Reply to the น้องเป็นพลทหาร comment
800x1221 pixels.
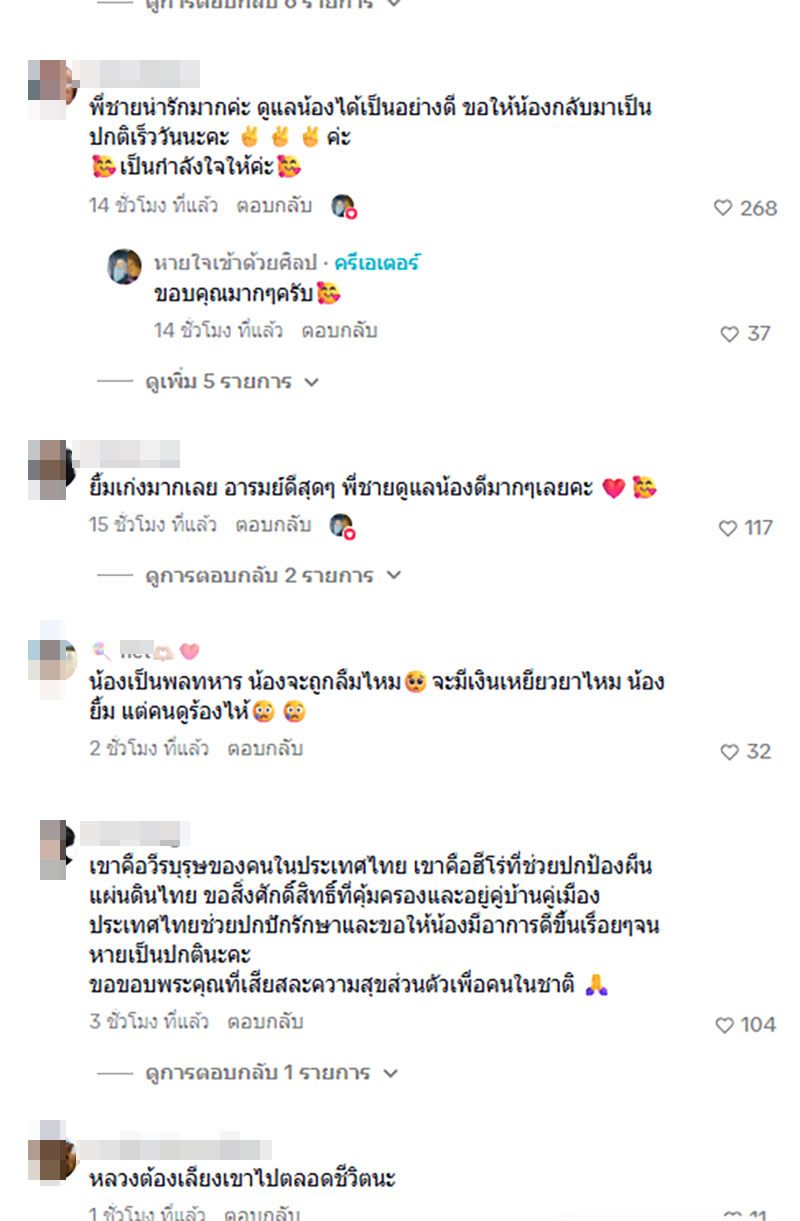pyautogui.click(x=265, y=749)
